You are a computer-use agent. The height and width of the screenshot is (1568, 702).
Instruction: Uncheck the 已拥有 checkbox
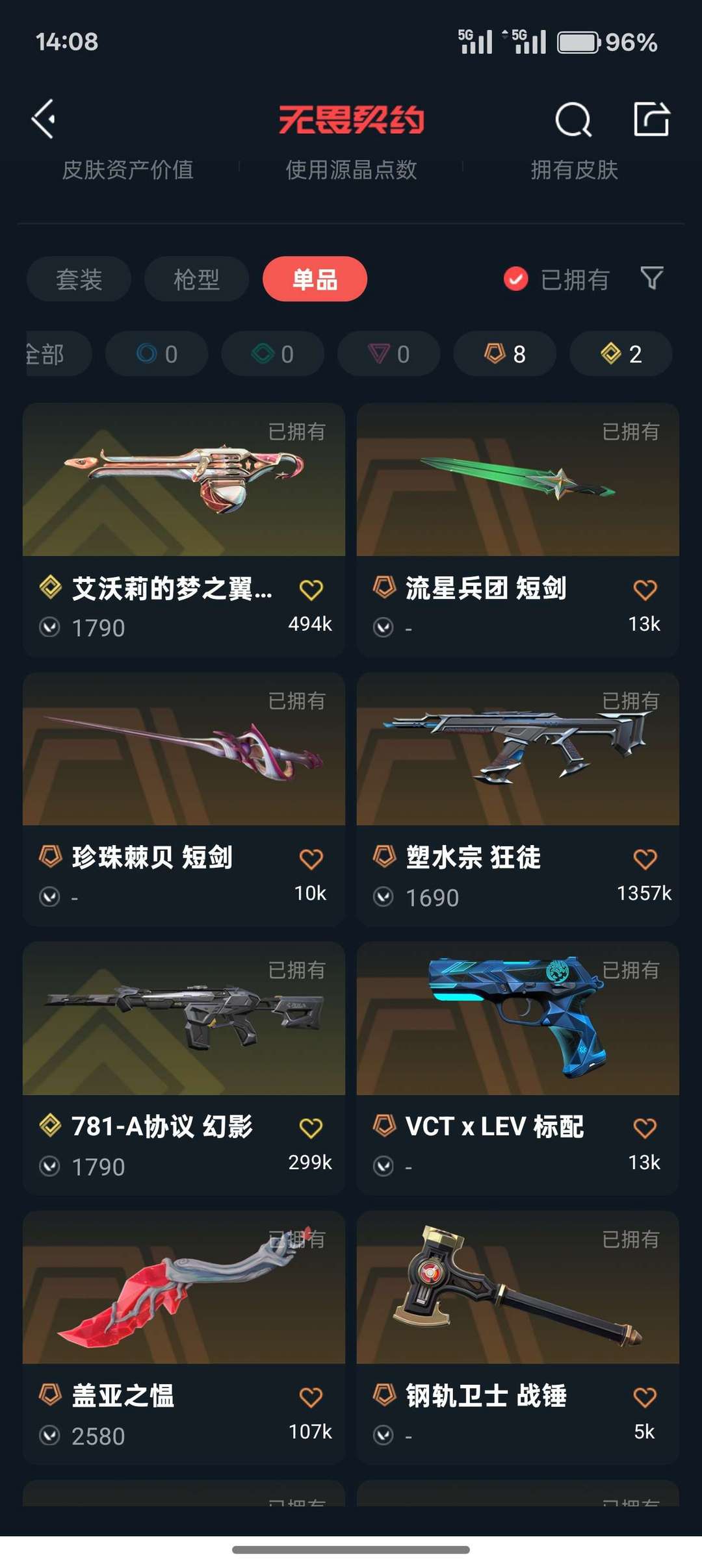516,279
